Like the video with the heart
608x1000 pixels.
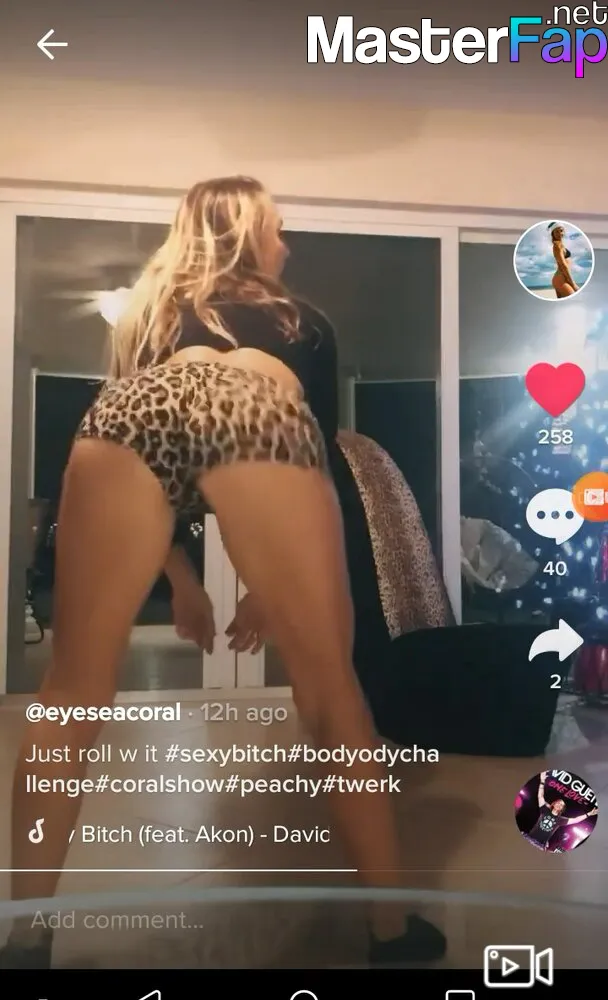(x=555, y=390)
